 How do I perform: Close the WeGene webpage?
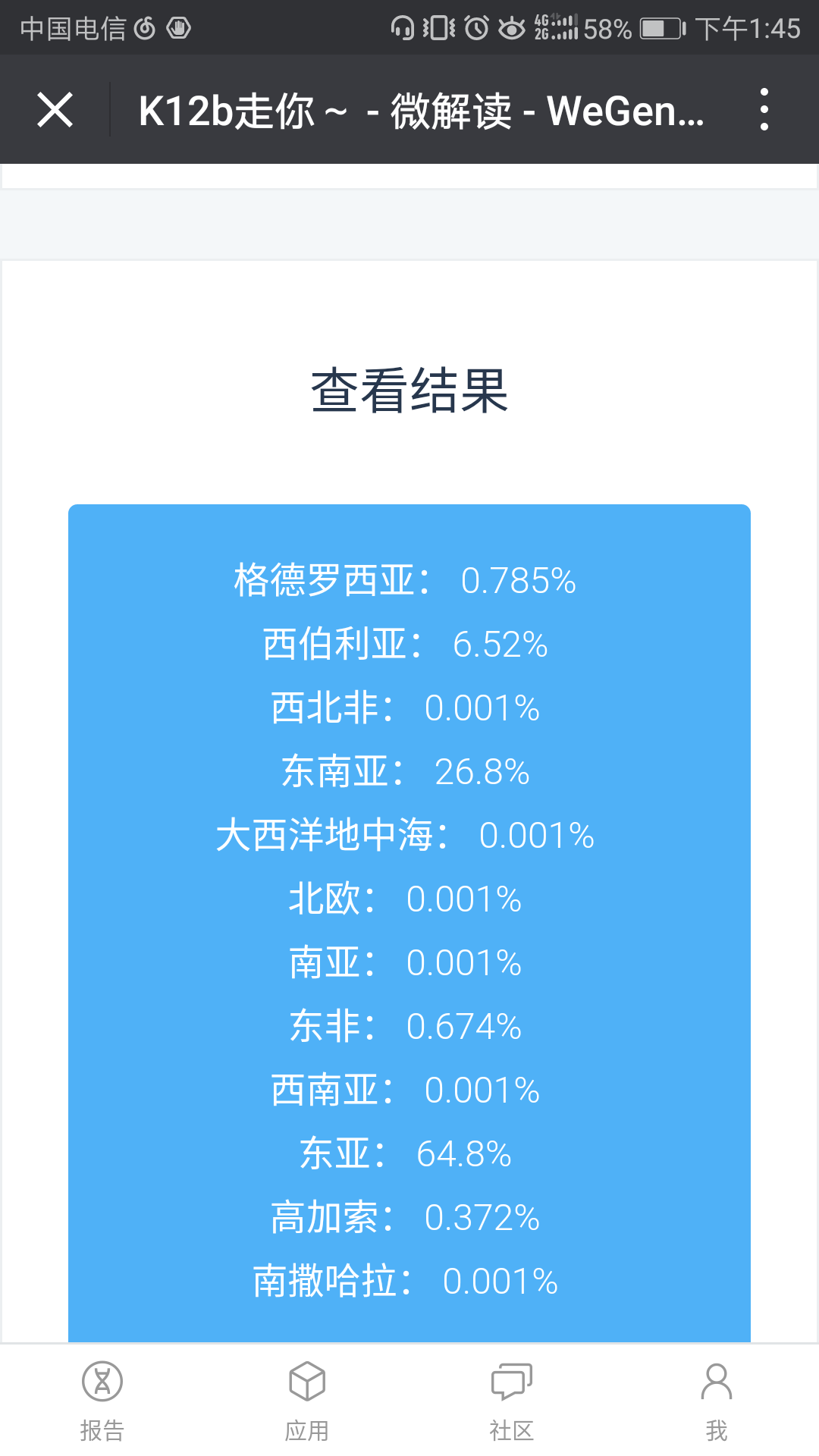pyautogui.click(x=55, y=110)
